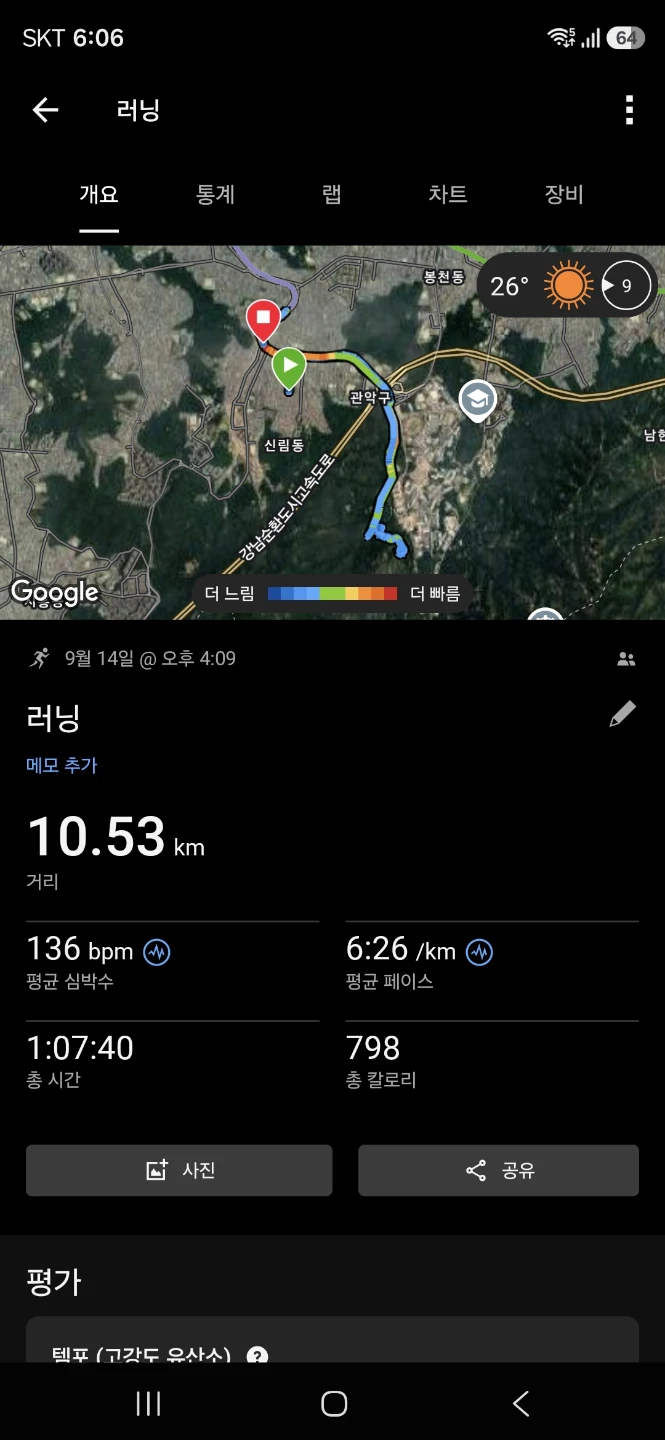
Task: Tap the system home button
Action: [x=334, y=1404]
